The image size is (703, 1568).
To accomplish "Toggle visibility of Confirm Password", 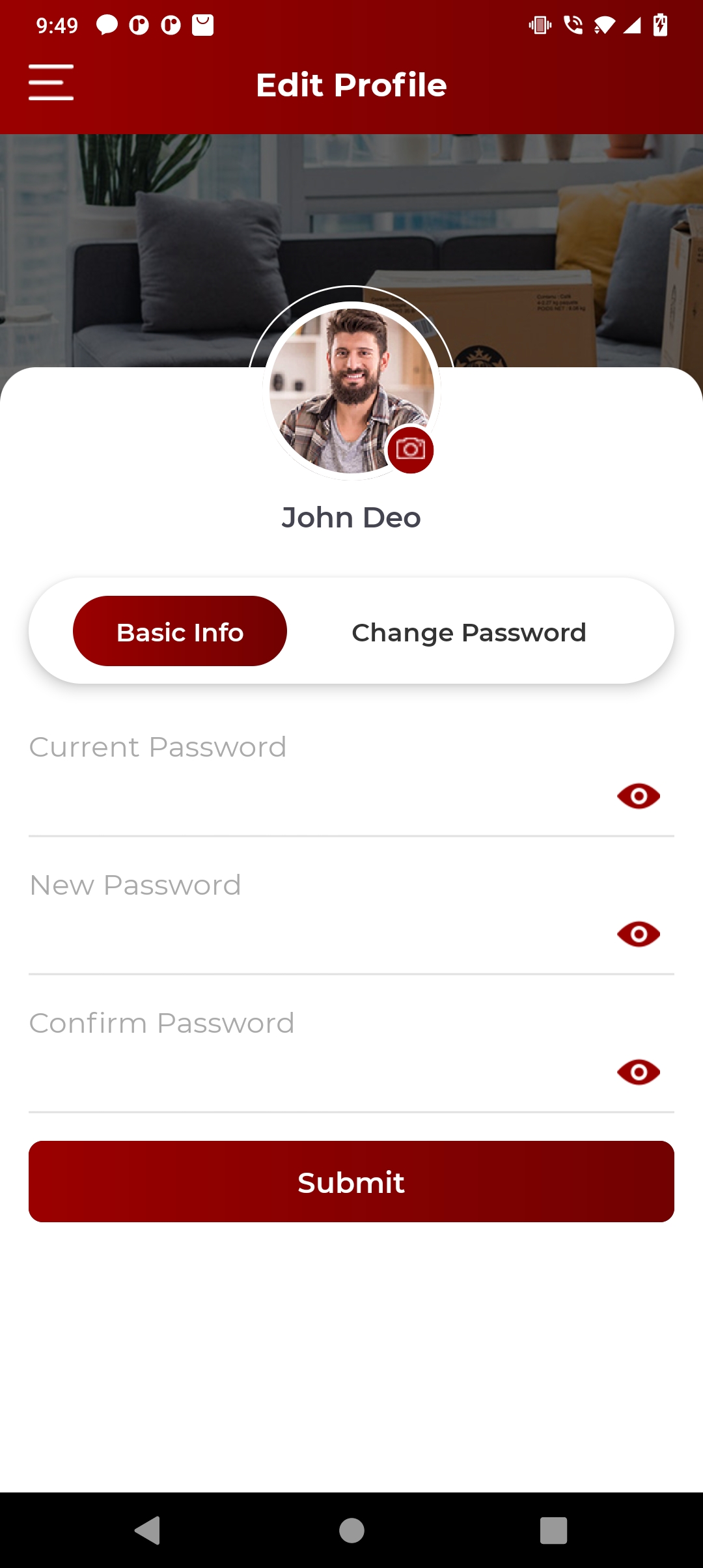I will click(x=639, y=1072).
